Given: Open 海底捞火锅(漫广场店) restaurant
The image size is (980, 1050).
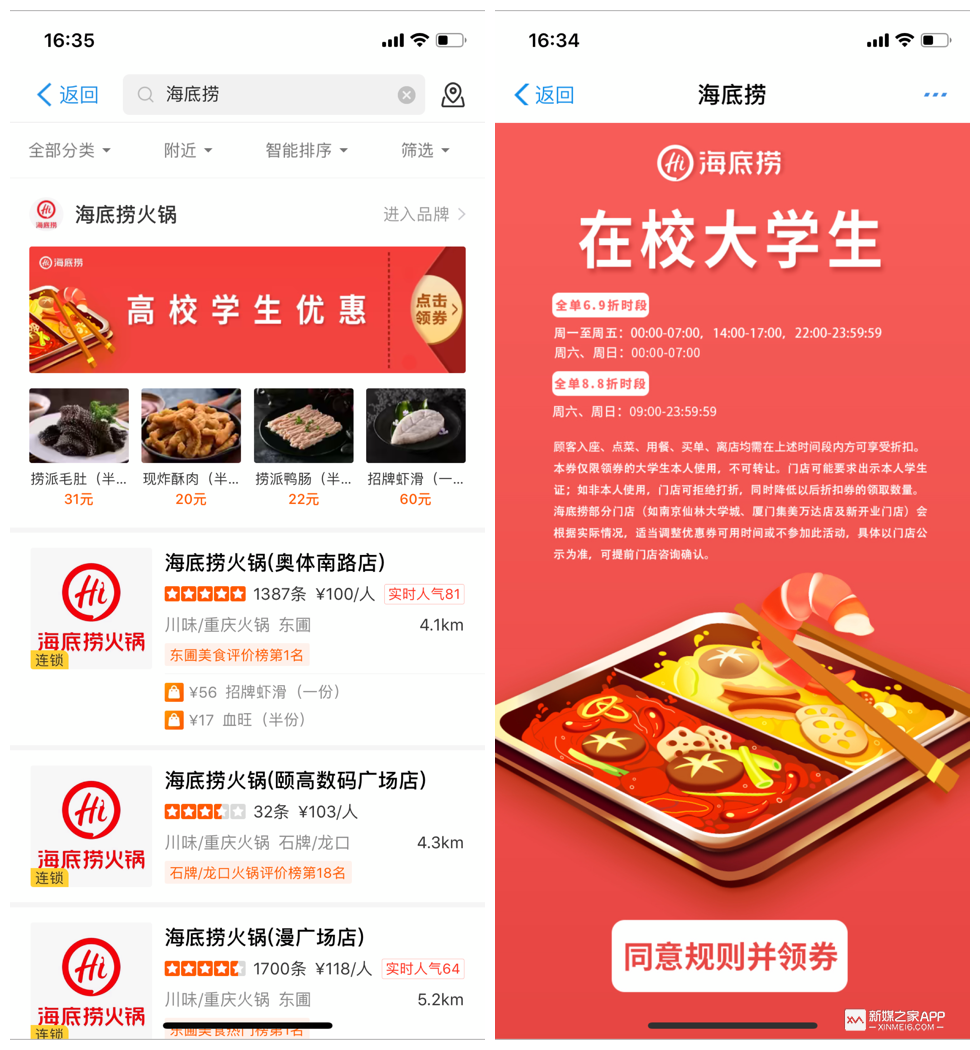Looking at the screenshot, I should [x=264, y=938].
